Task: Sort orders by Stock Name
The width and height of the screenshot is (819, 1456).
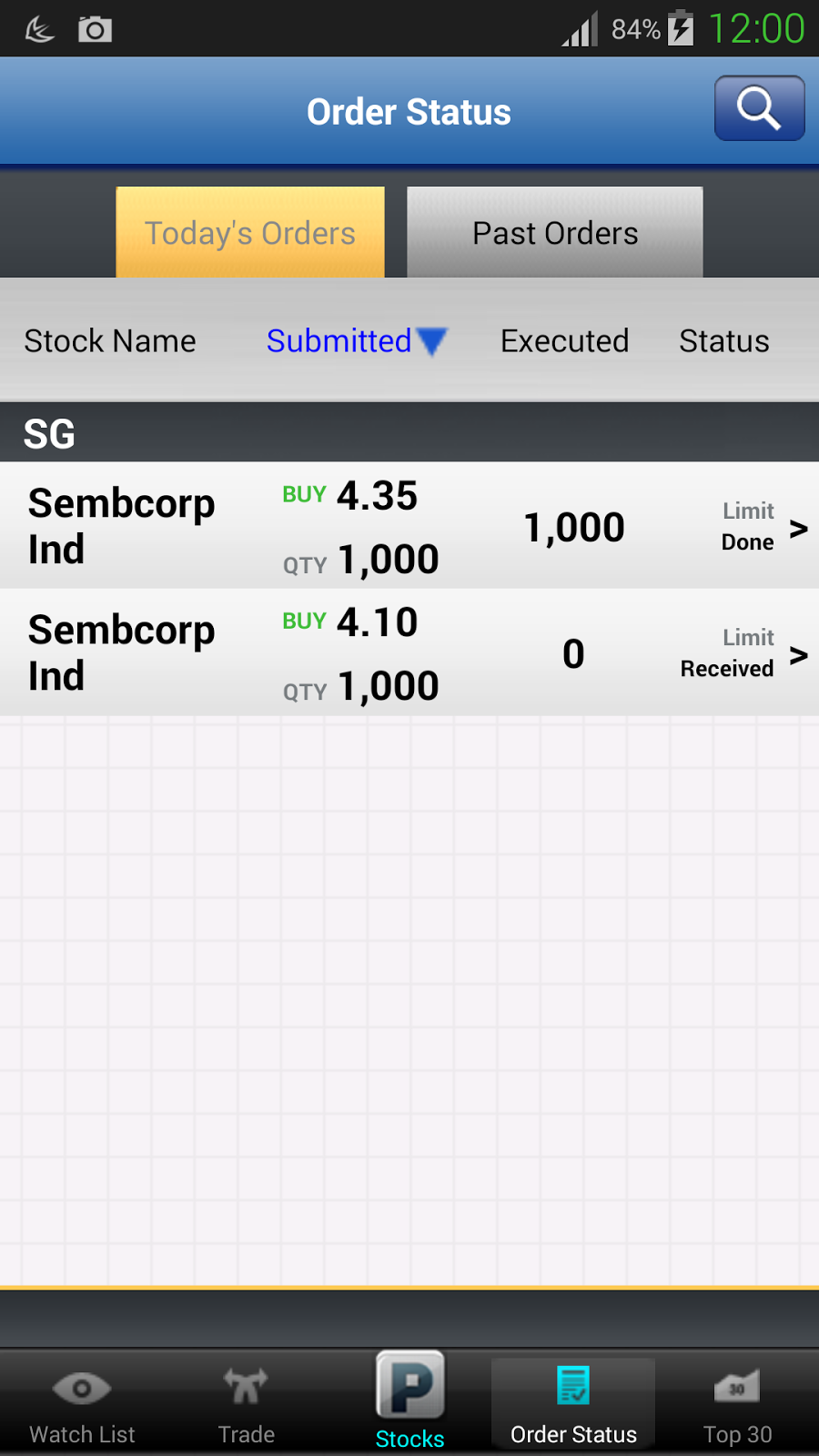Action: point(110,341)
